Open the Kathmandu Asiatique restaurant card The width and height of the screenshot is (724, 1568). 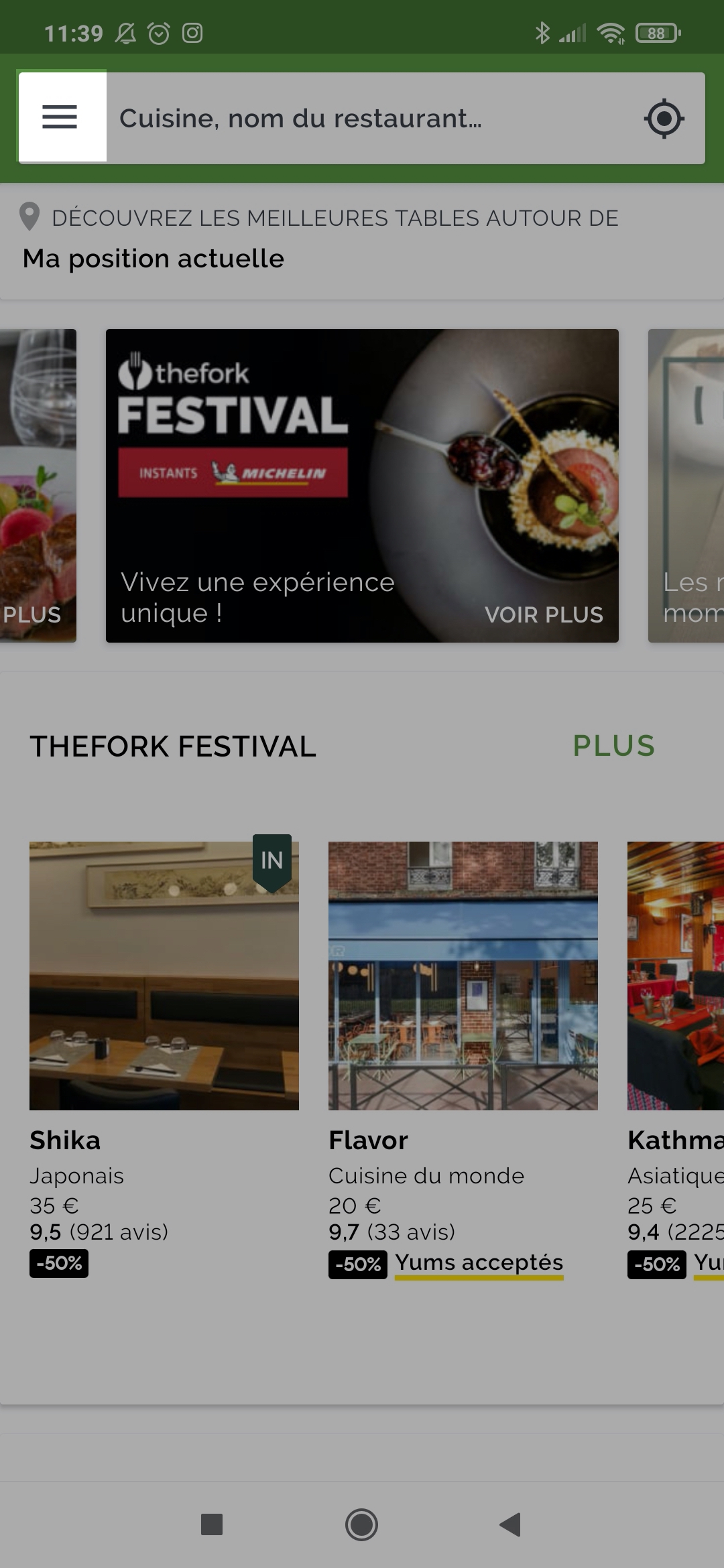pyautogui.click(x=676, y=1059)
